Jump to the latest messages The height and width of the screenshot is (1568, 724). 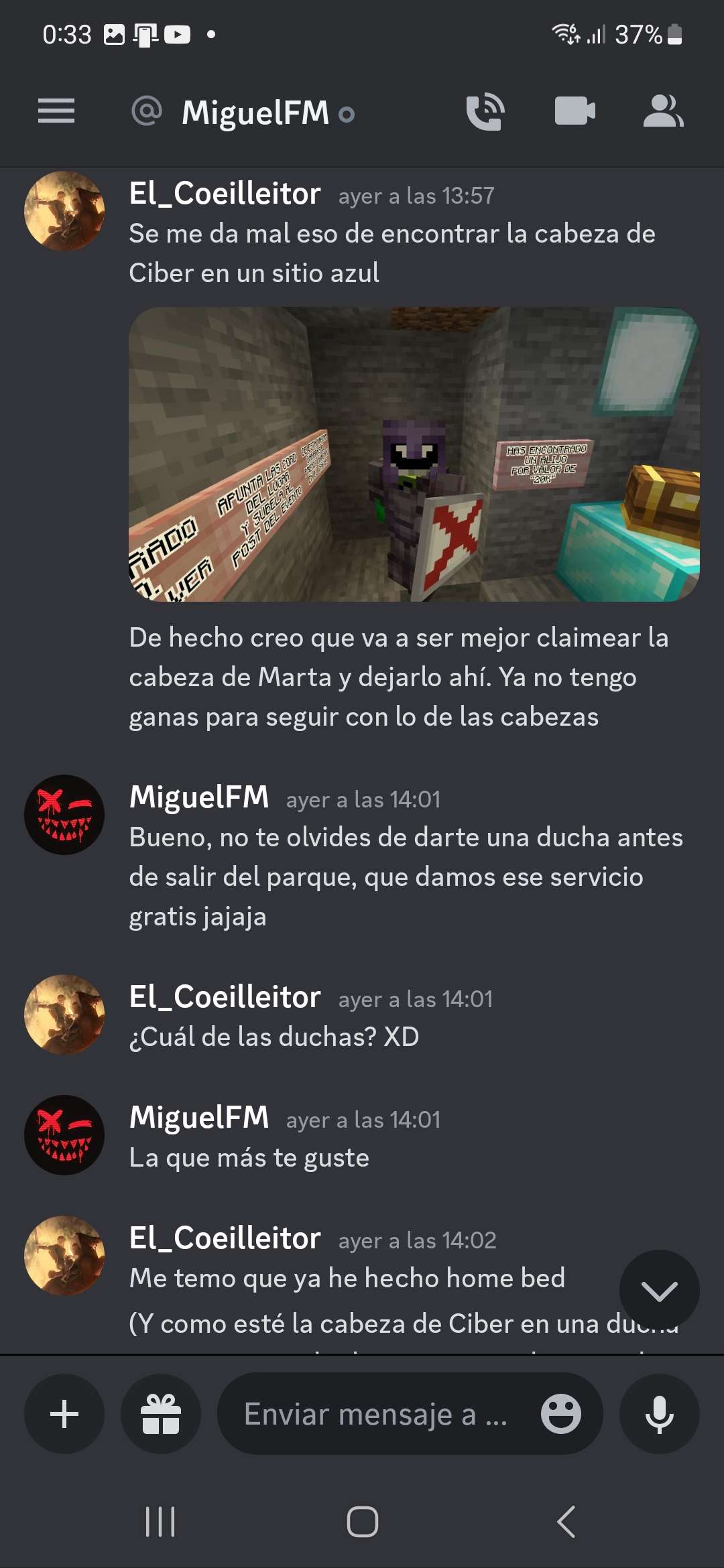click(659, 1290)
